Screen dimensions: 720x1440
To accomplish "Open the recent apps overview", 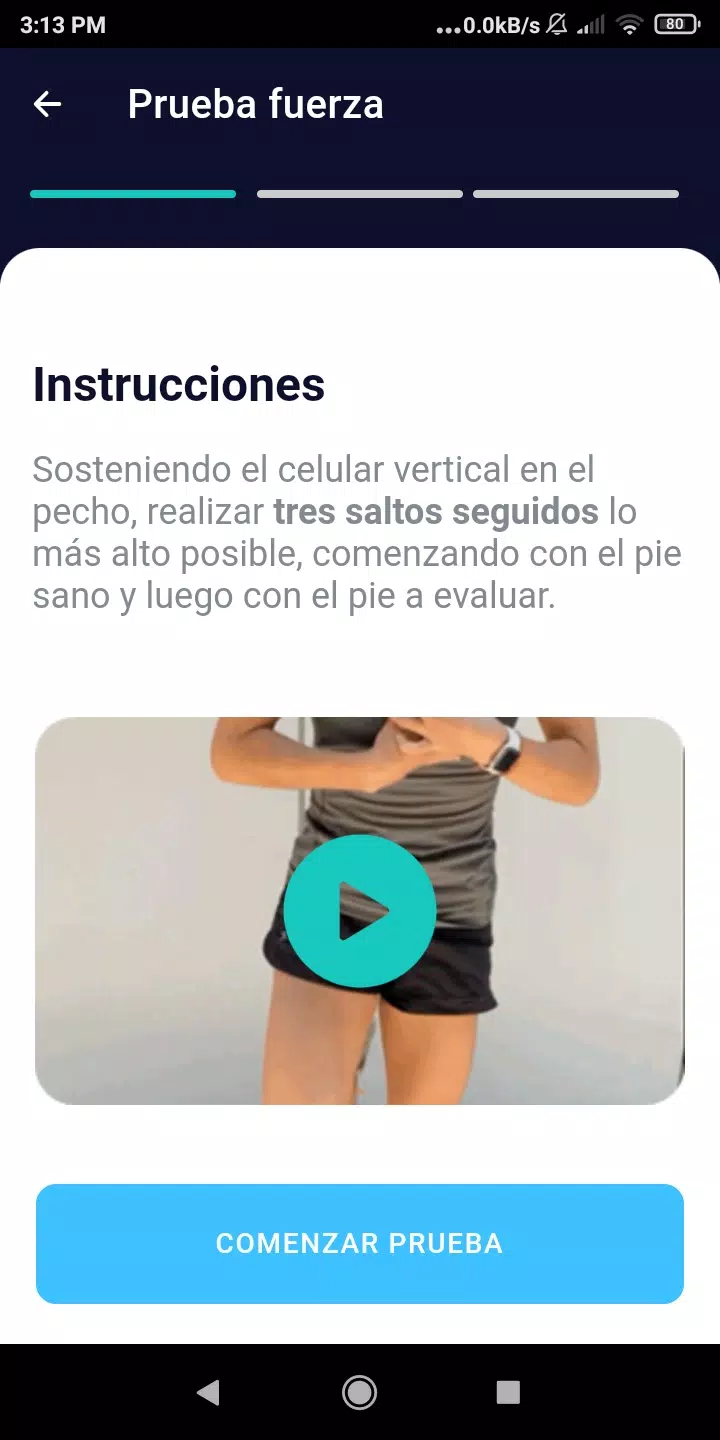I will coord(508,1392).
